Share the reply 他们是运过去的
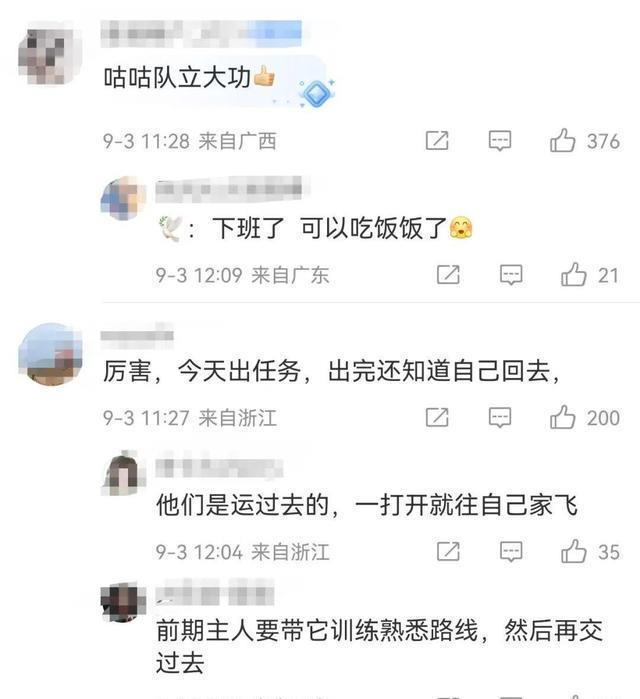640x699 pixels. point(448,551)
